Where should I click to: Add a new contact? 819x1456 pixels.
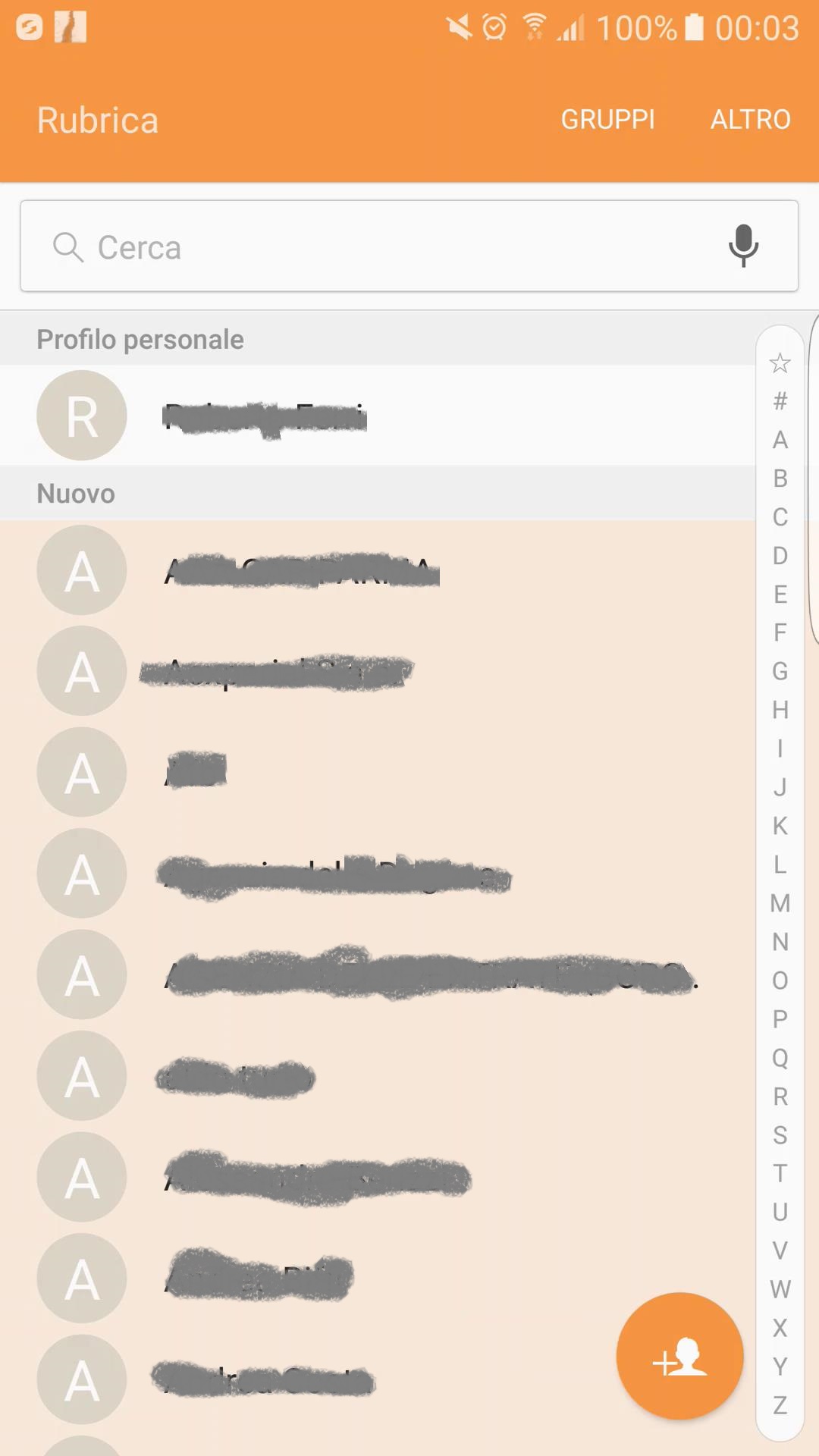click(x=679, y=1356)
